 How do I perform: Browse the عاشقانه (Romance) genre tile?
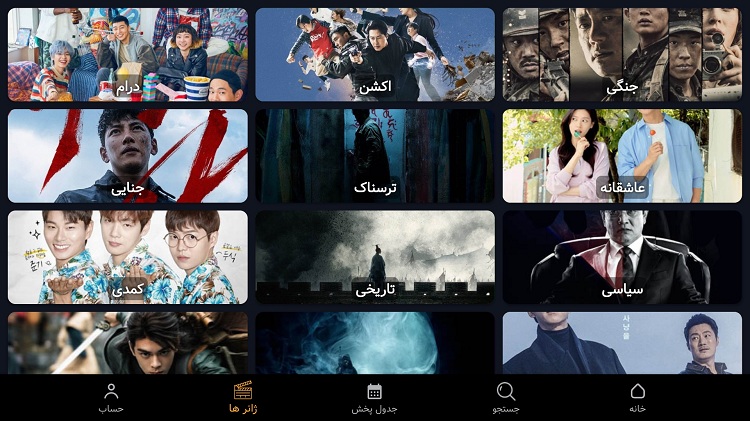[x=622, y=156]
